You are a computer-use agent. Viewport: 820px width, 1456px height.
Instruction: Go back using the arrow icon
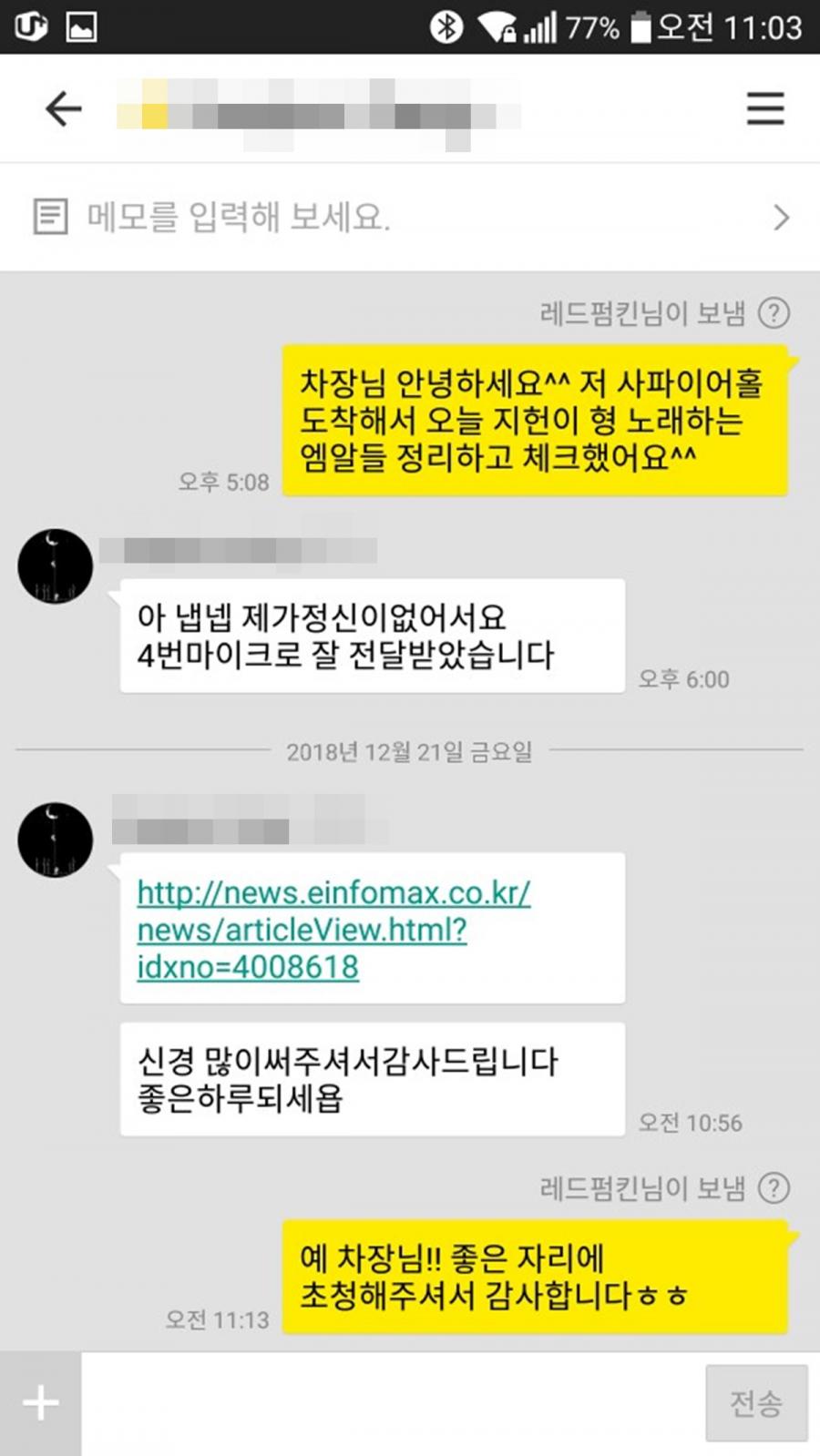[x=64, y=109]
